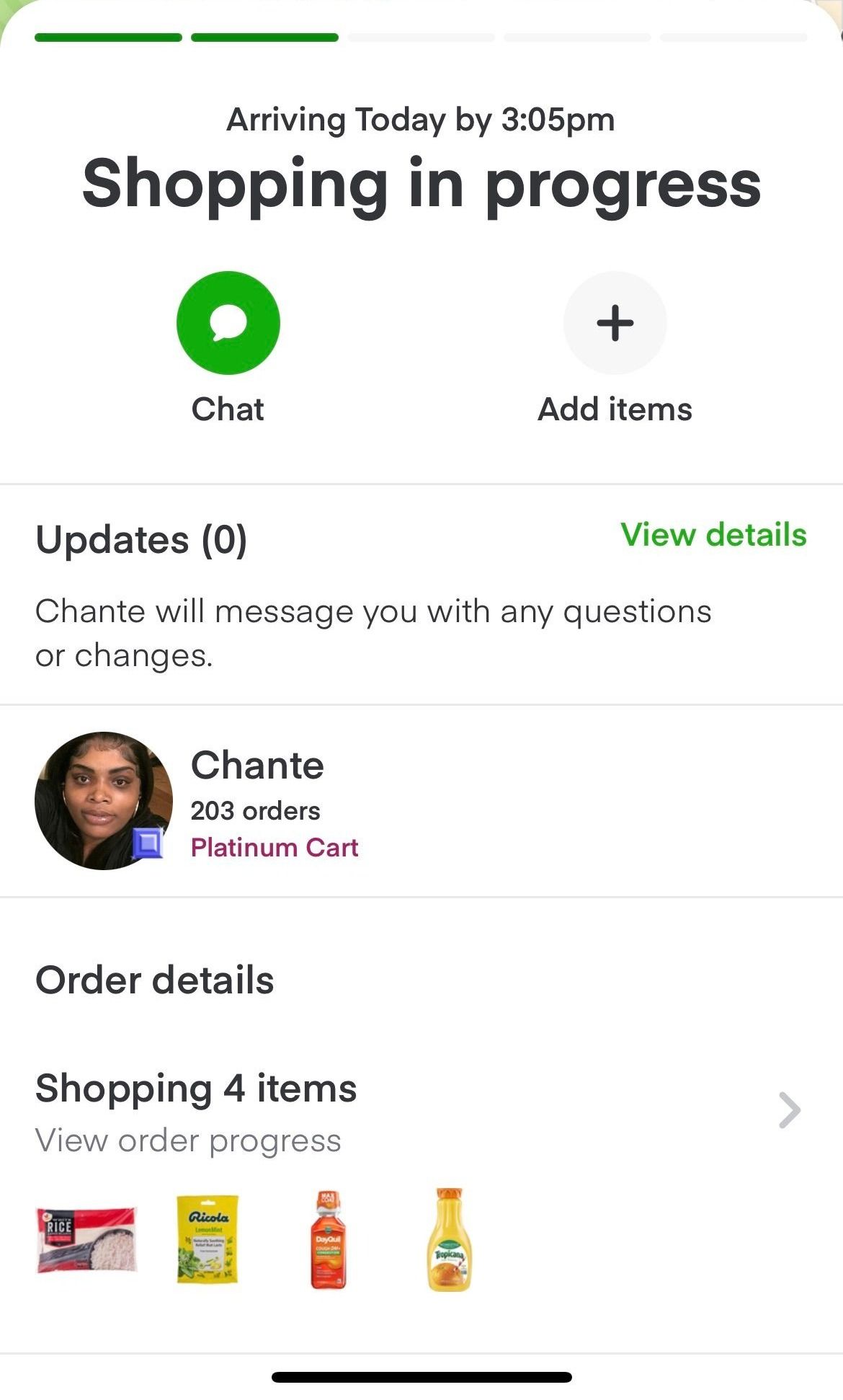Open the Chat with your shopper
843x1400 pixels.
click(228, 323)
